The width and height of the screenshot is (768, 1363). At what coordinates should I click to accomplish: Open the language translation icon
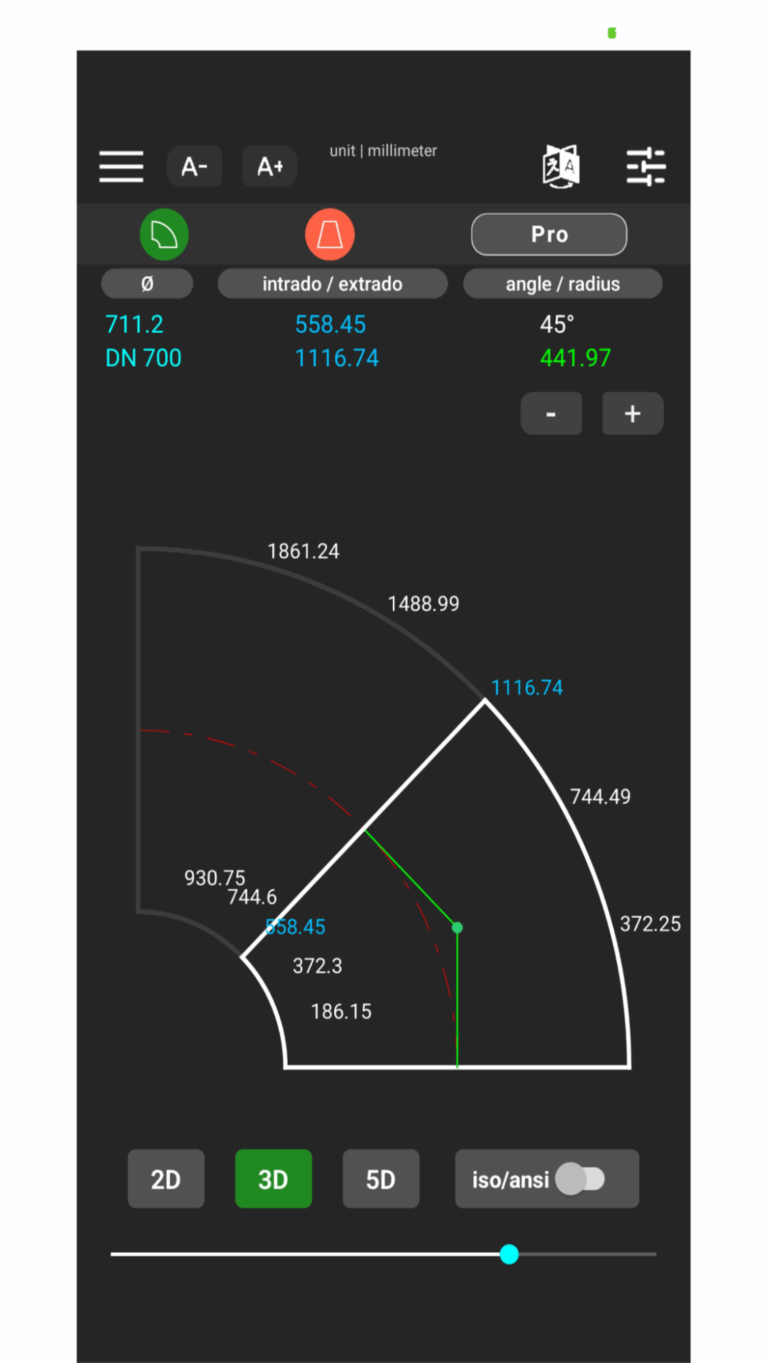561,166
